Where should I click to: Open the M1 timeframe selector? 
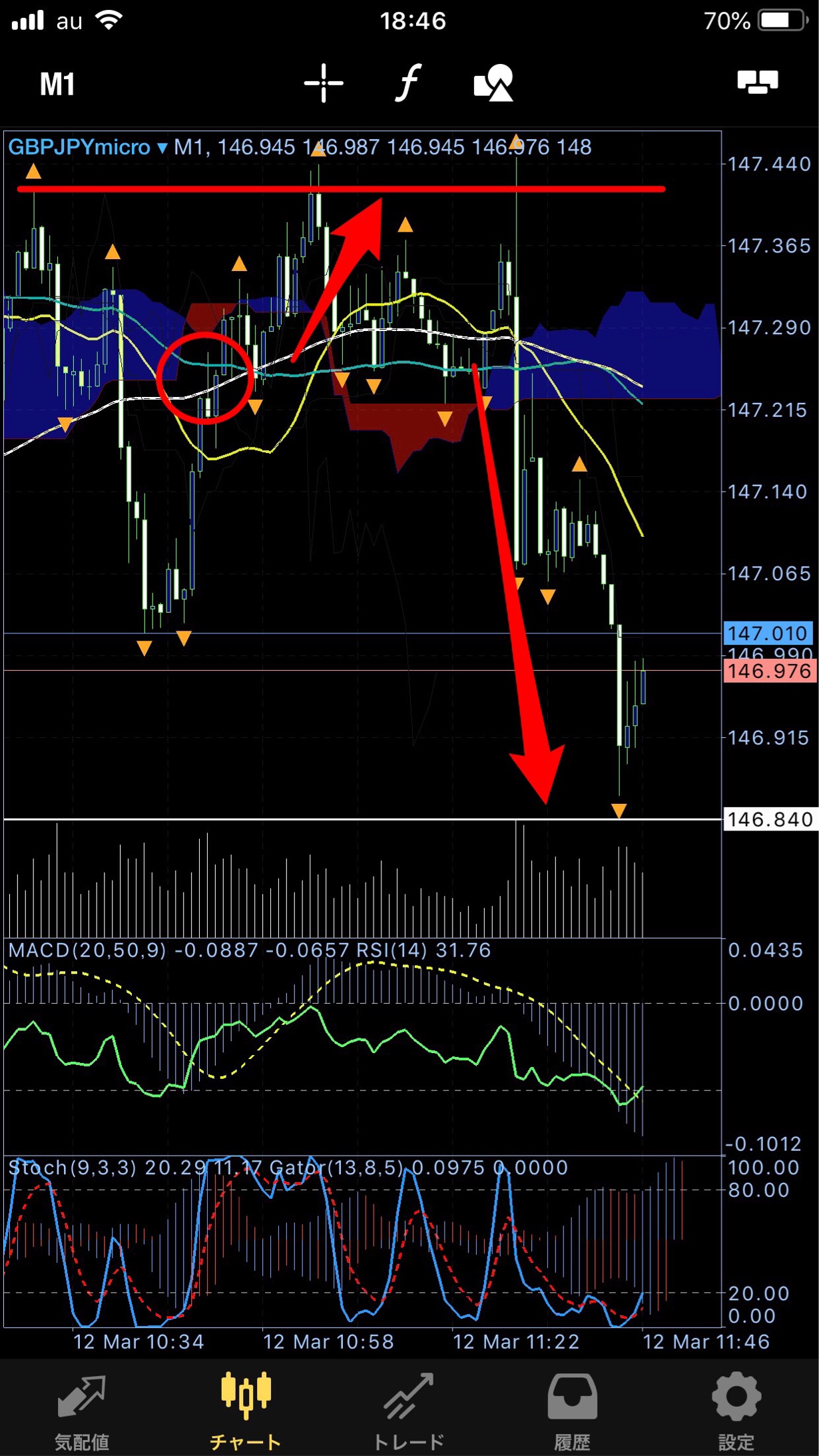pyautogui.click(x=57, y=84)
